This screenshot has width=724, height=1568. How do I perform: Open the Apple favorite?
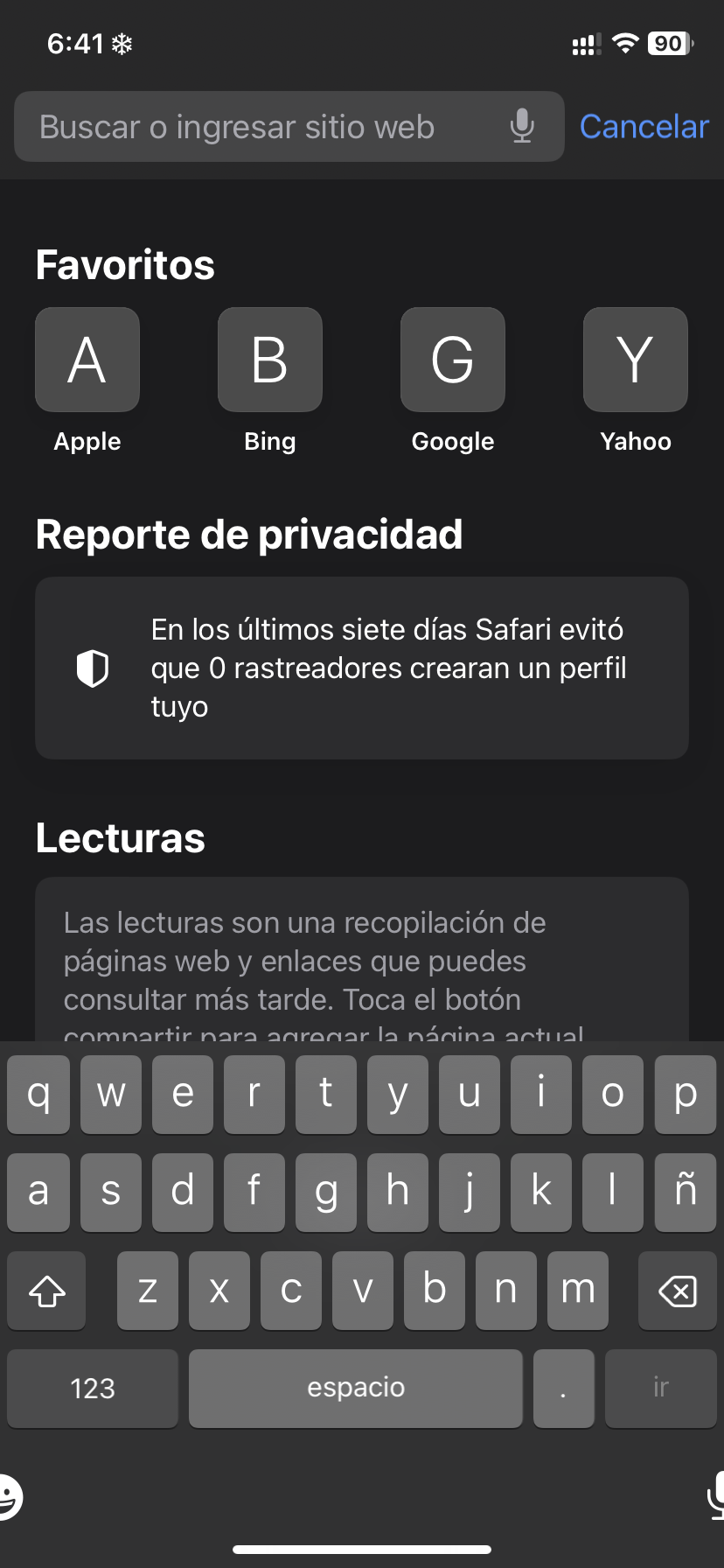87,360
